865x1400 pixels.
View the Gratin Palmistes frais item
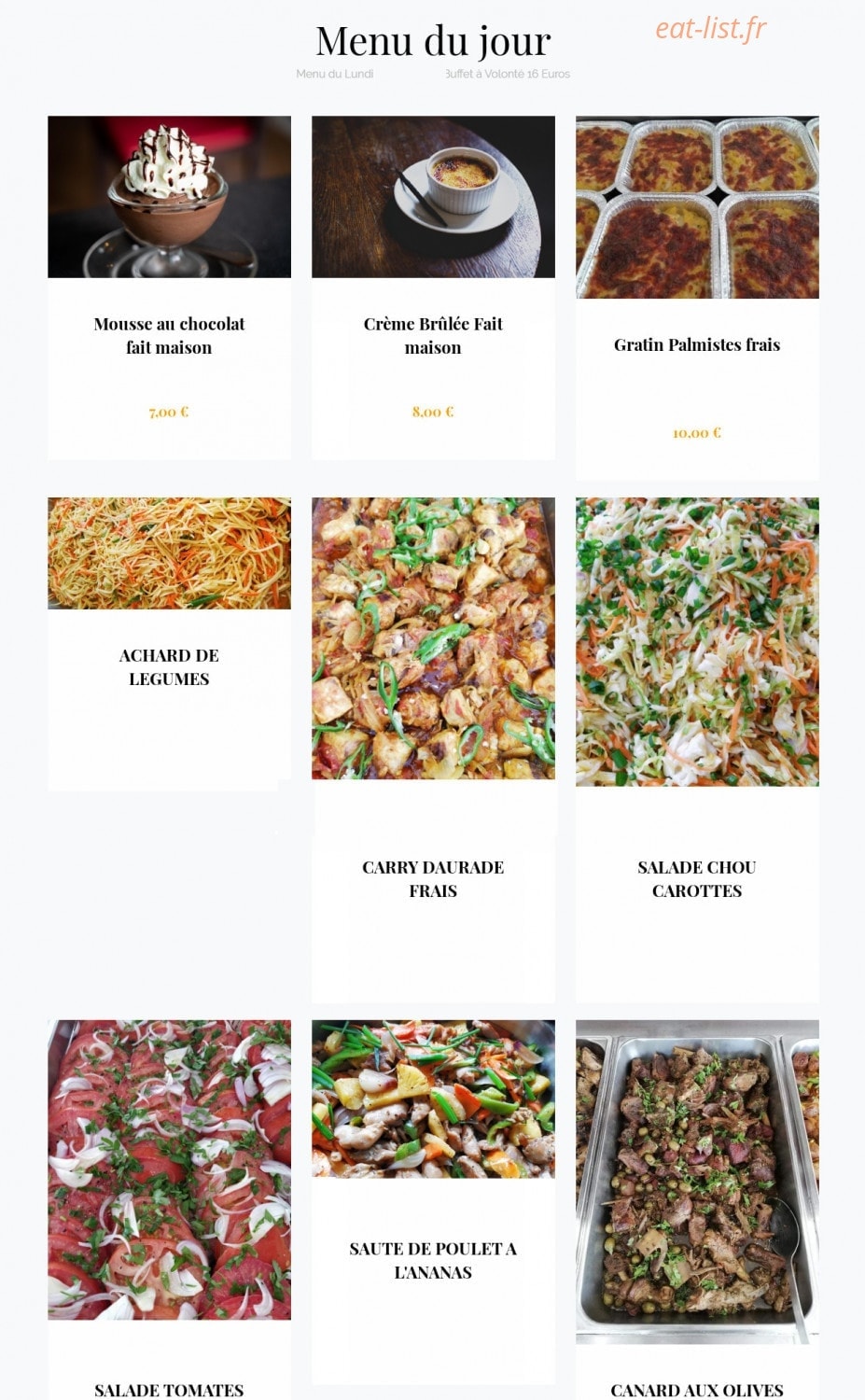click(x=697, y=298)
